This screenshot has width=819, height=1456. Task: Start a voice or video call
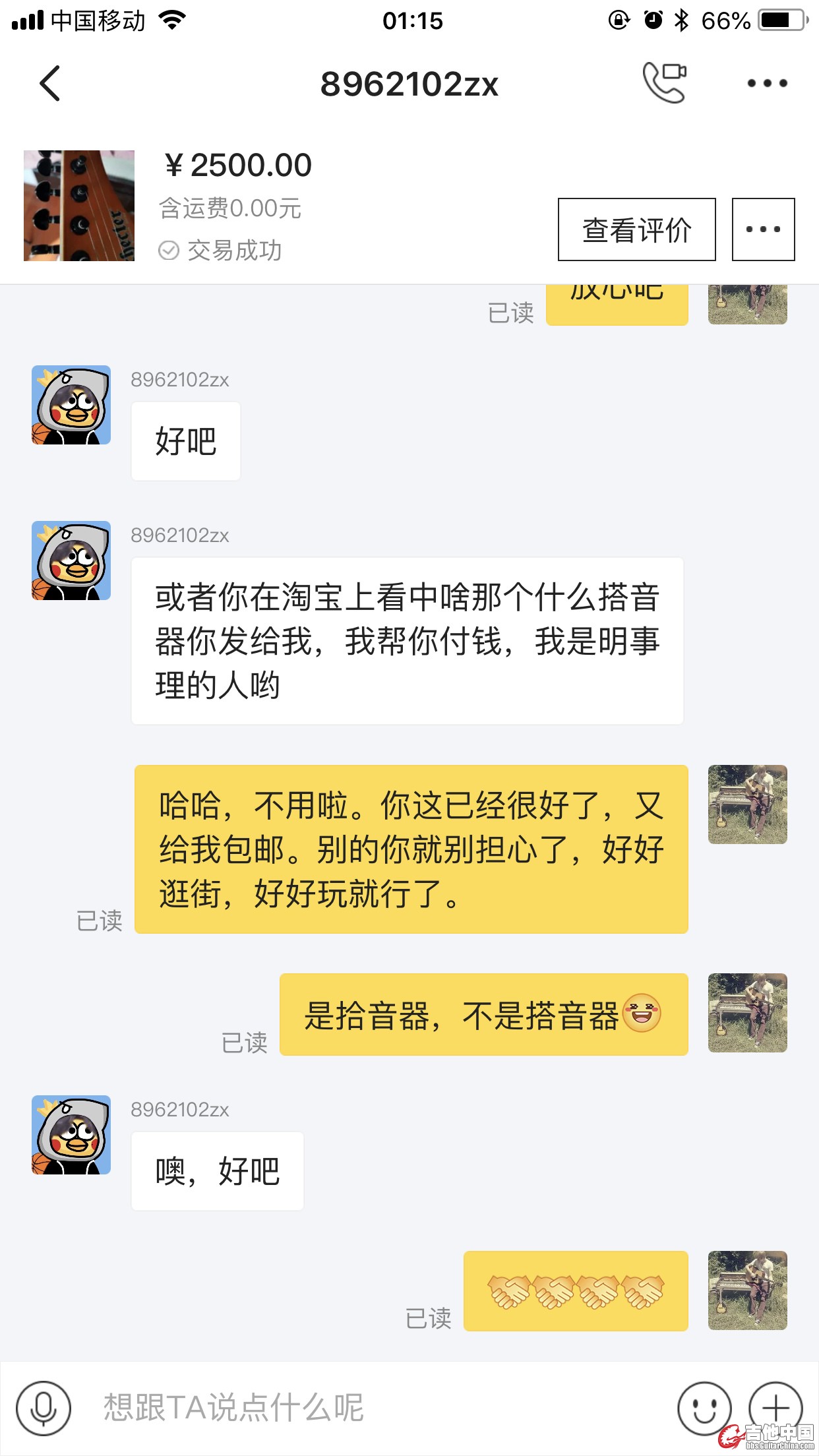pos(664,83)
